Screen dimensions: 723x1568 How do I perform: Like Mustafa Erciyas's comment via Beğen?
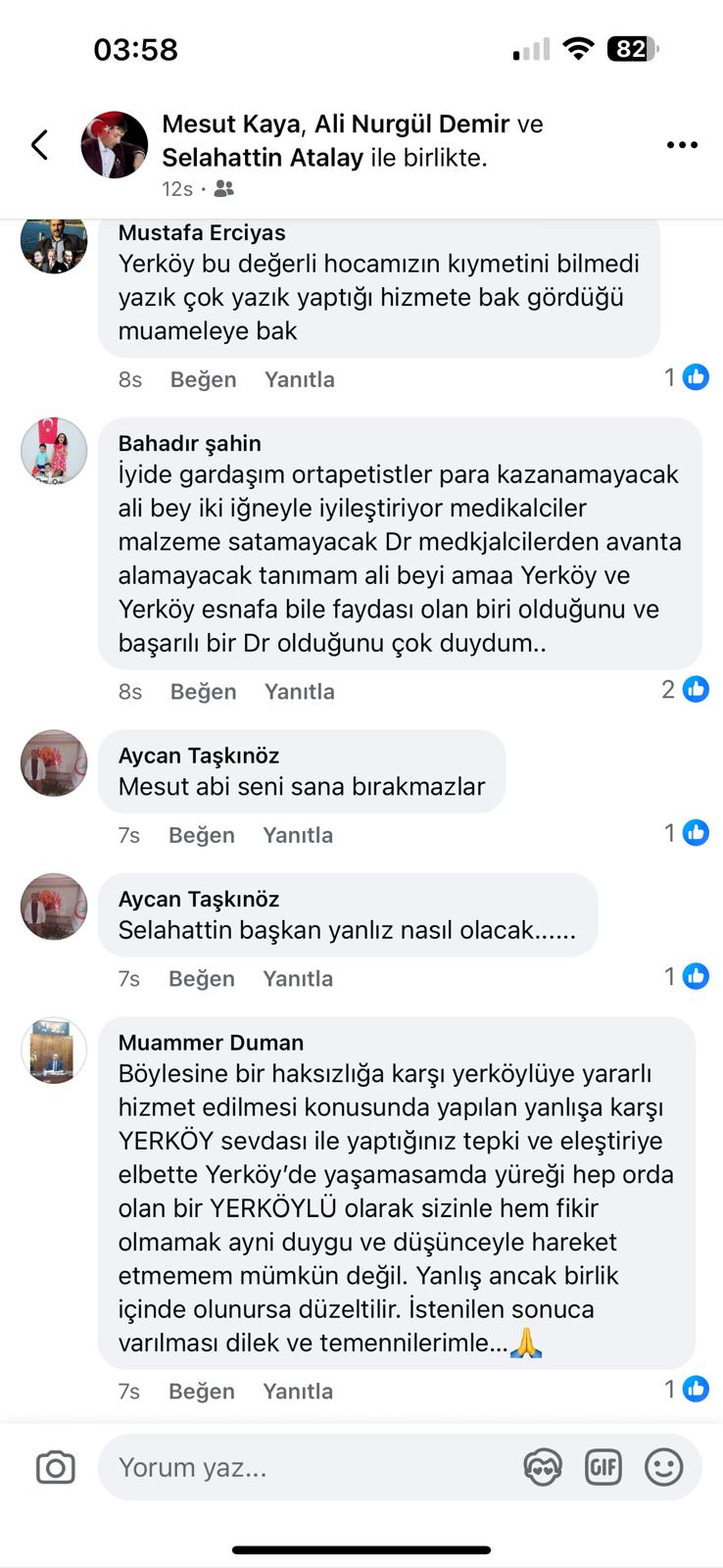point(203,380)
